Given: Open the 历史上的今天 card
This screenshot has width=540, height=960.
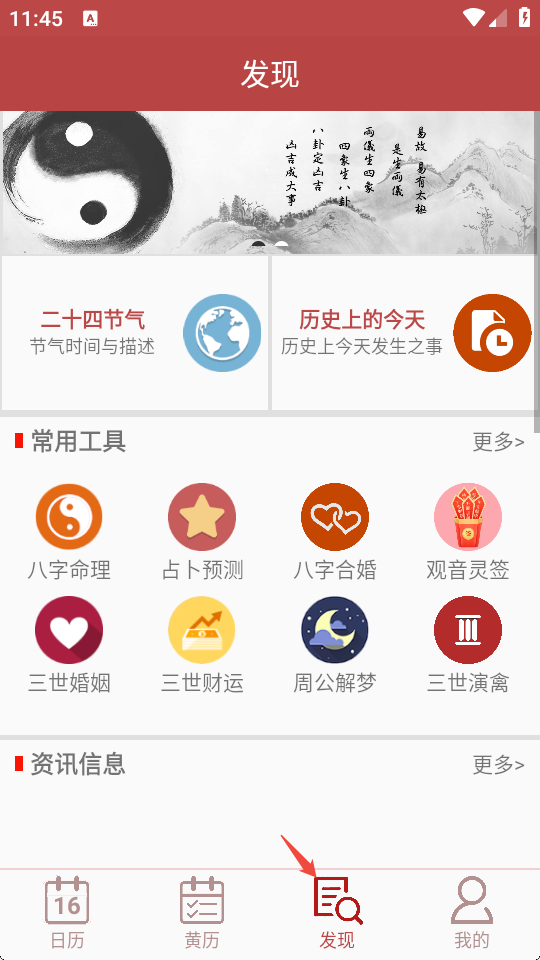Looking at the screenshot, I should pos(405,332).
